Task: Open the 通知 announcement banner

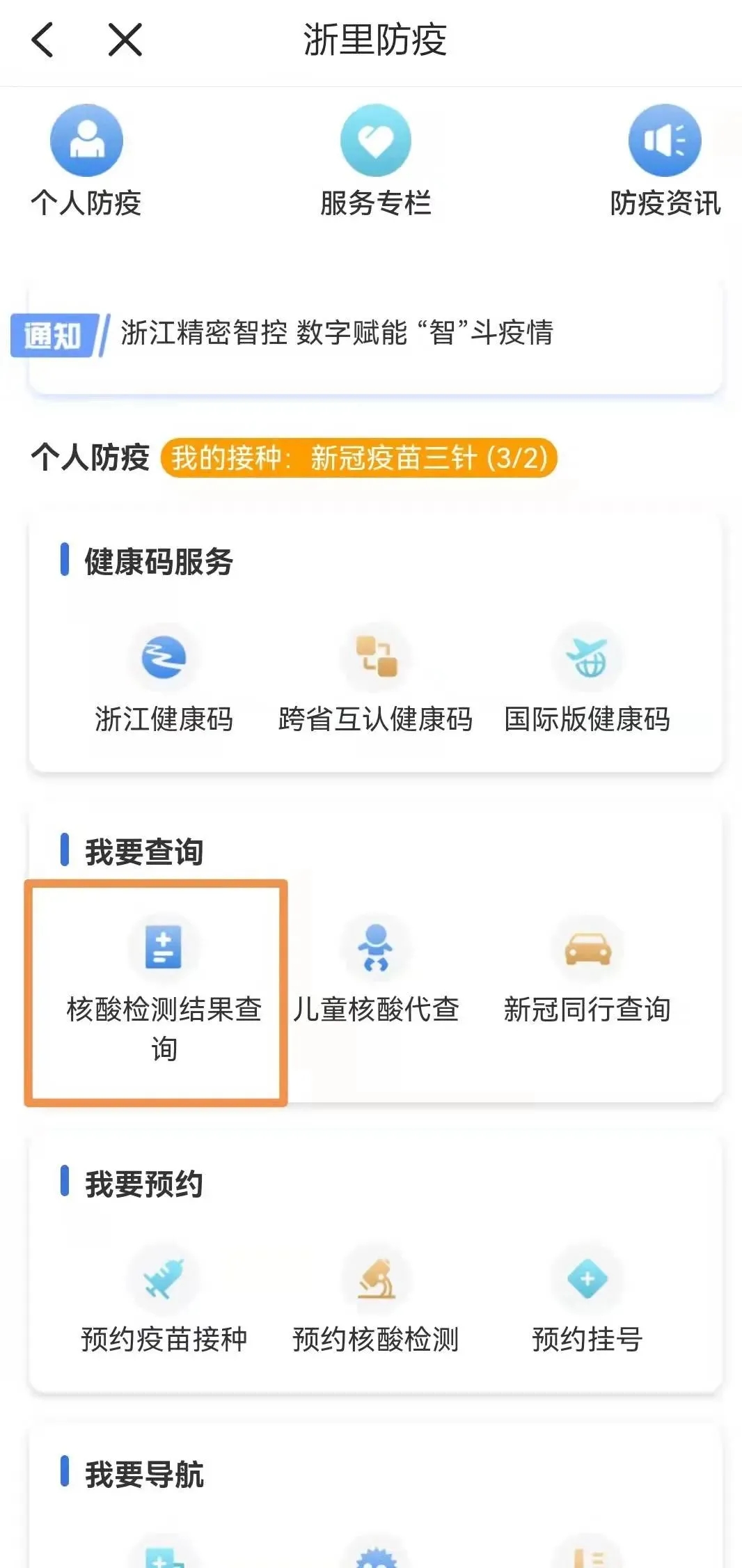Action: click(x=374, y=334)
